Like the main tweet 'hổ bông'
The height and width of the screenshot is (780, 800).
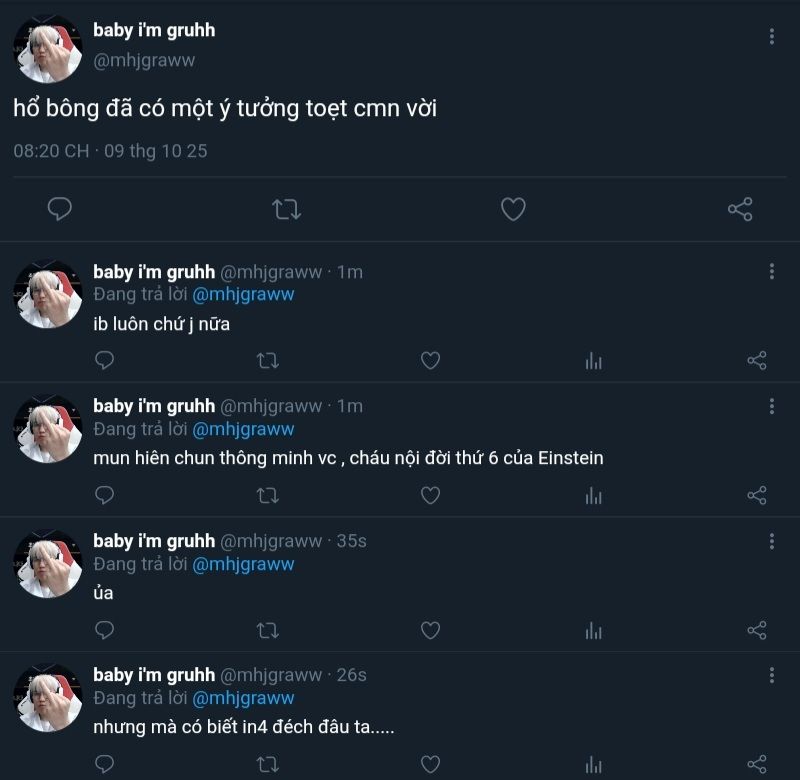(513, 209)
